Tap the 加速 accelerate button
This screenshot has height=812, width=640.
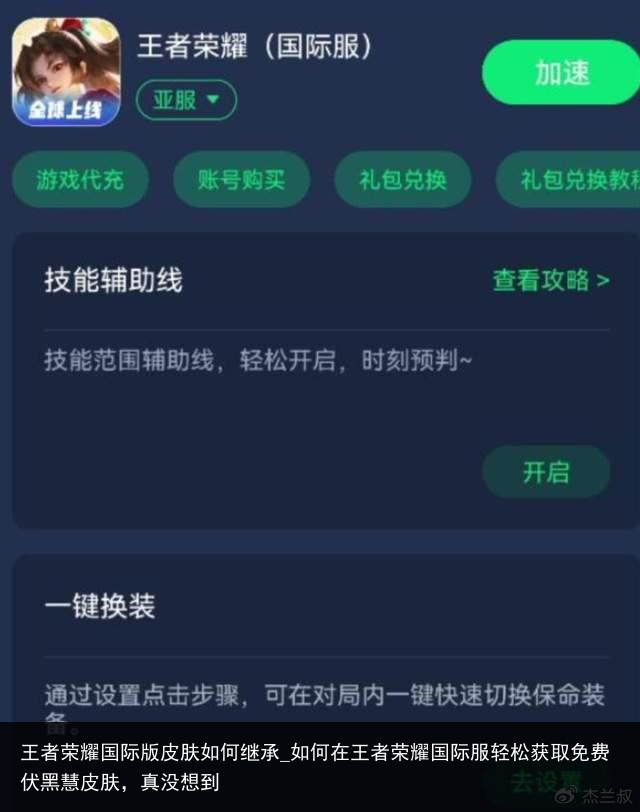click(560, 73)
